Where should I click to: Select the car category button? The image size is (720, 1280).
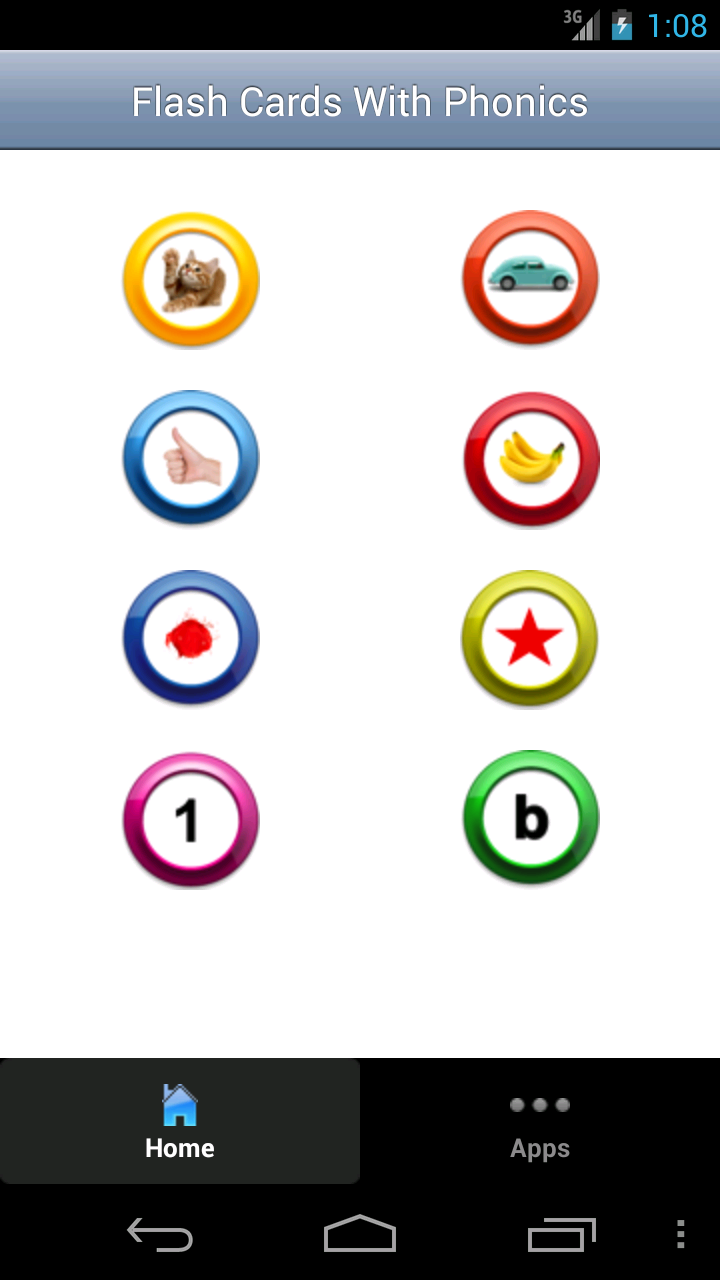click(x=530, y=278)
